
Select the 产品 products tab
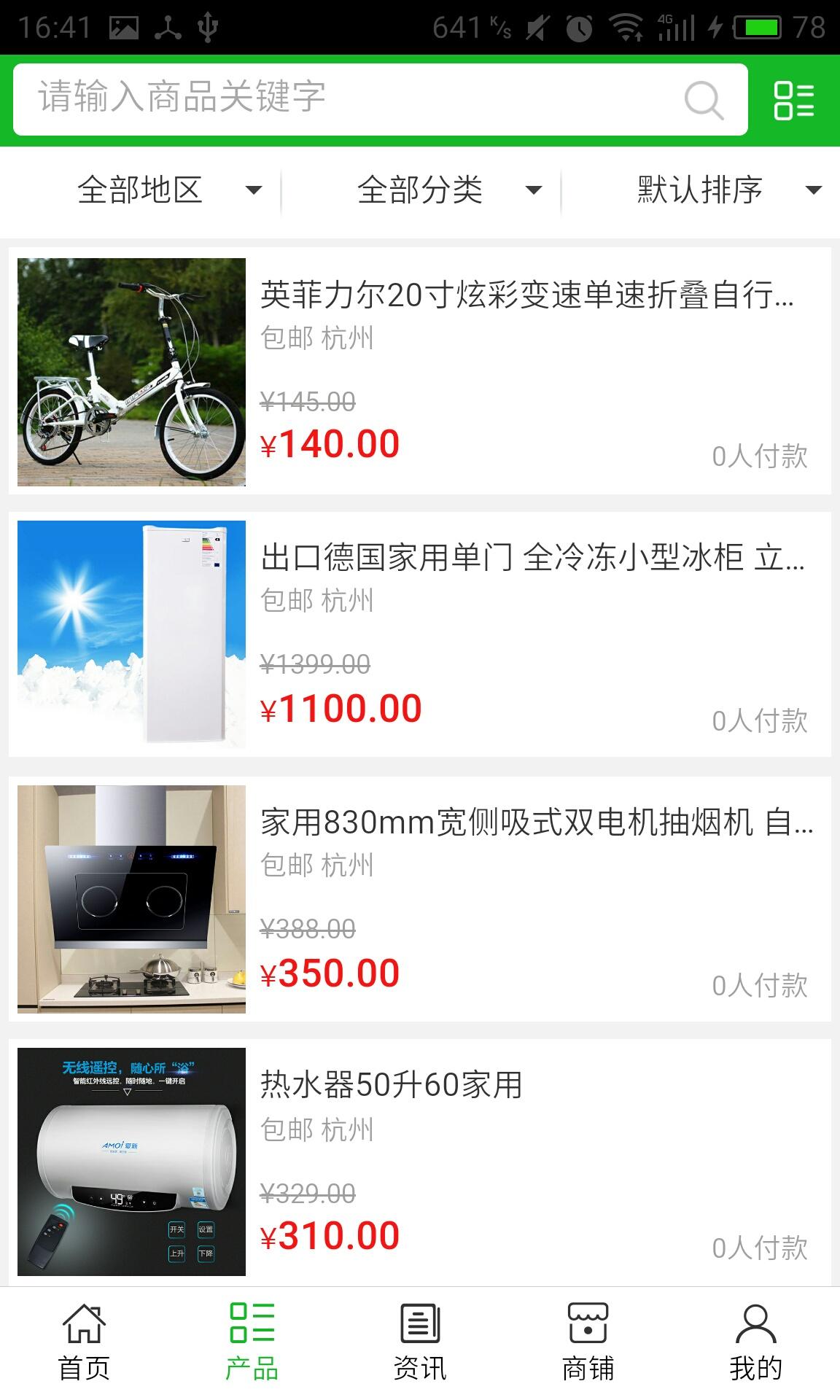(252, 1342)
